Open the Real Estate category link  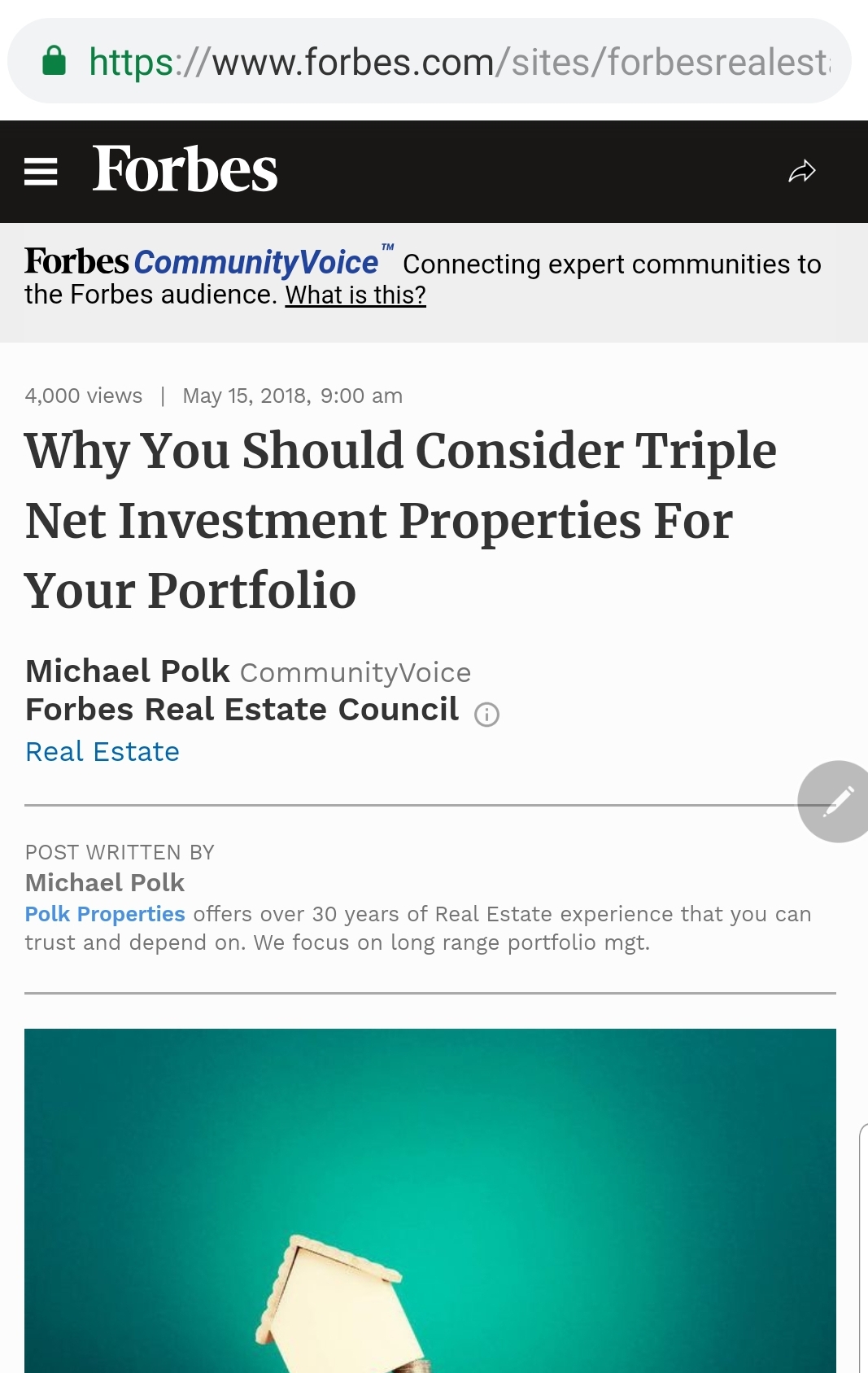[x=103, y=751]
